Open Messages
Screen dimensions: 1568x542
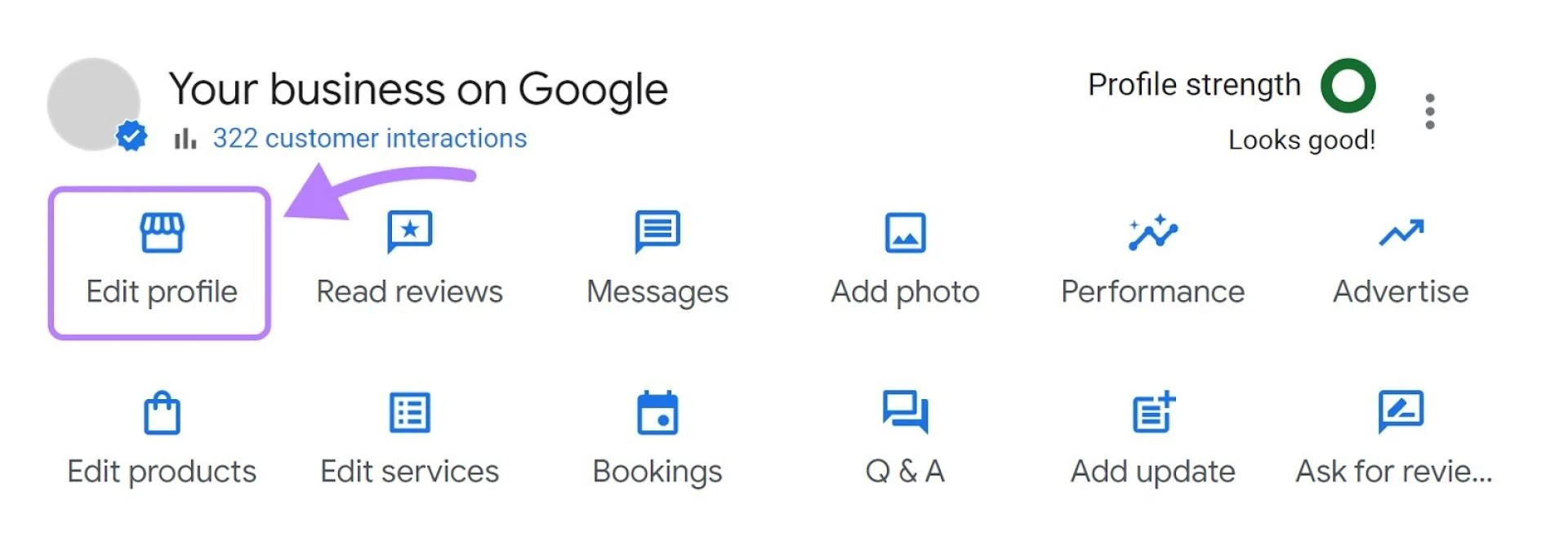click(657, 261)
